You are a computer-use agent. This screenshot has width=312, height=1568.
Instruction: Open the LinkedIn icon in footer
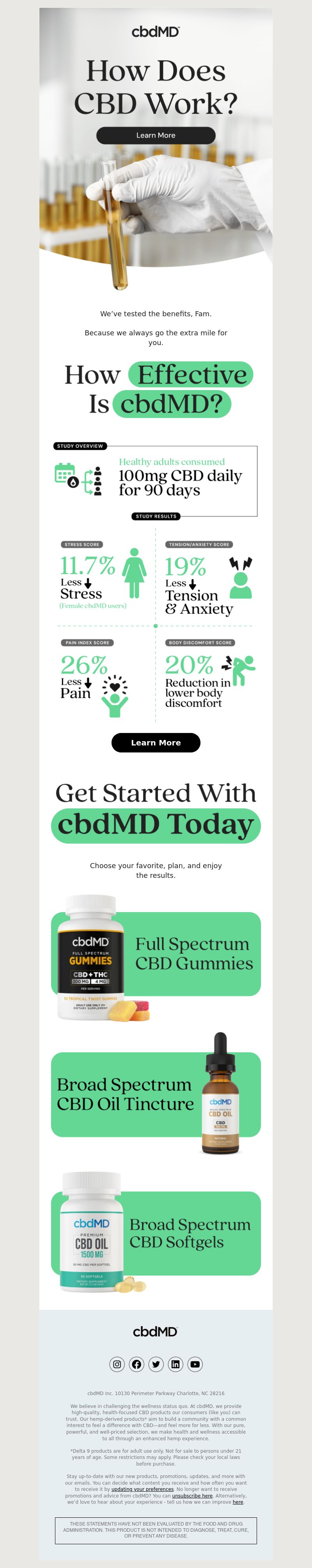(x=175, y=1364)
